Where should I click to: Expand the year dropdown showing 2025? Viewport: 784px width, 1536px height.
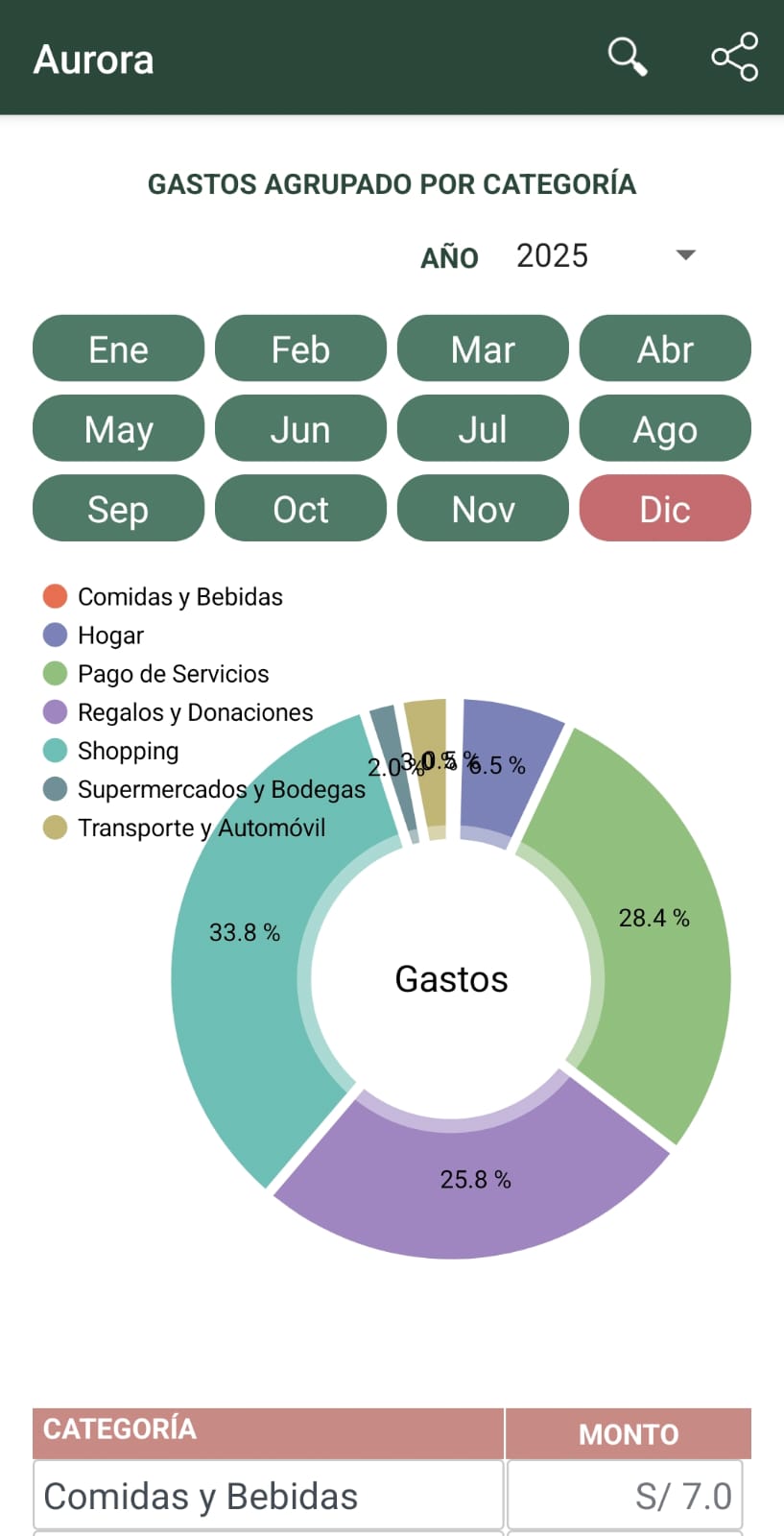(605, 256)
